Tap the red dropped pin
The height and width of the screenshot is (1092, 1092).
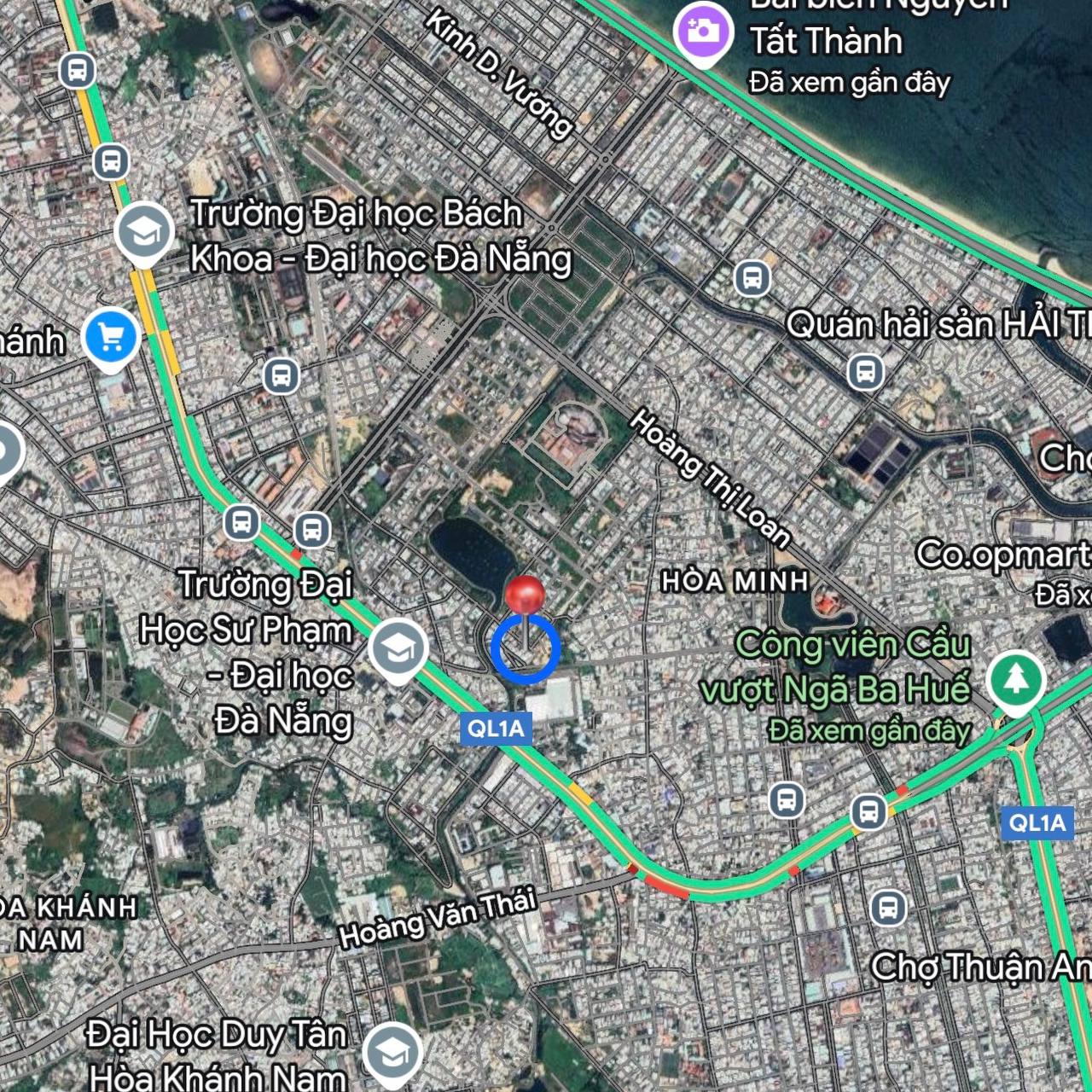coord(525,595)
